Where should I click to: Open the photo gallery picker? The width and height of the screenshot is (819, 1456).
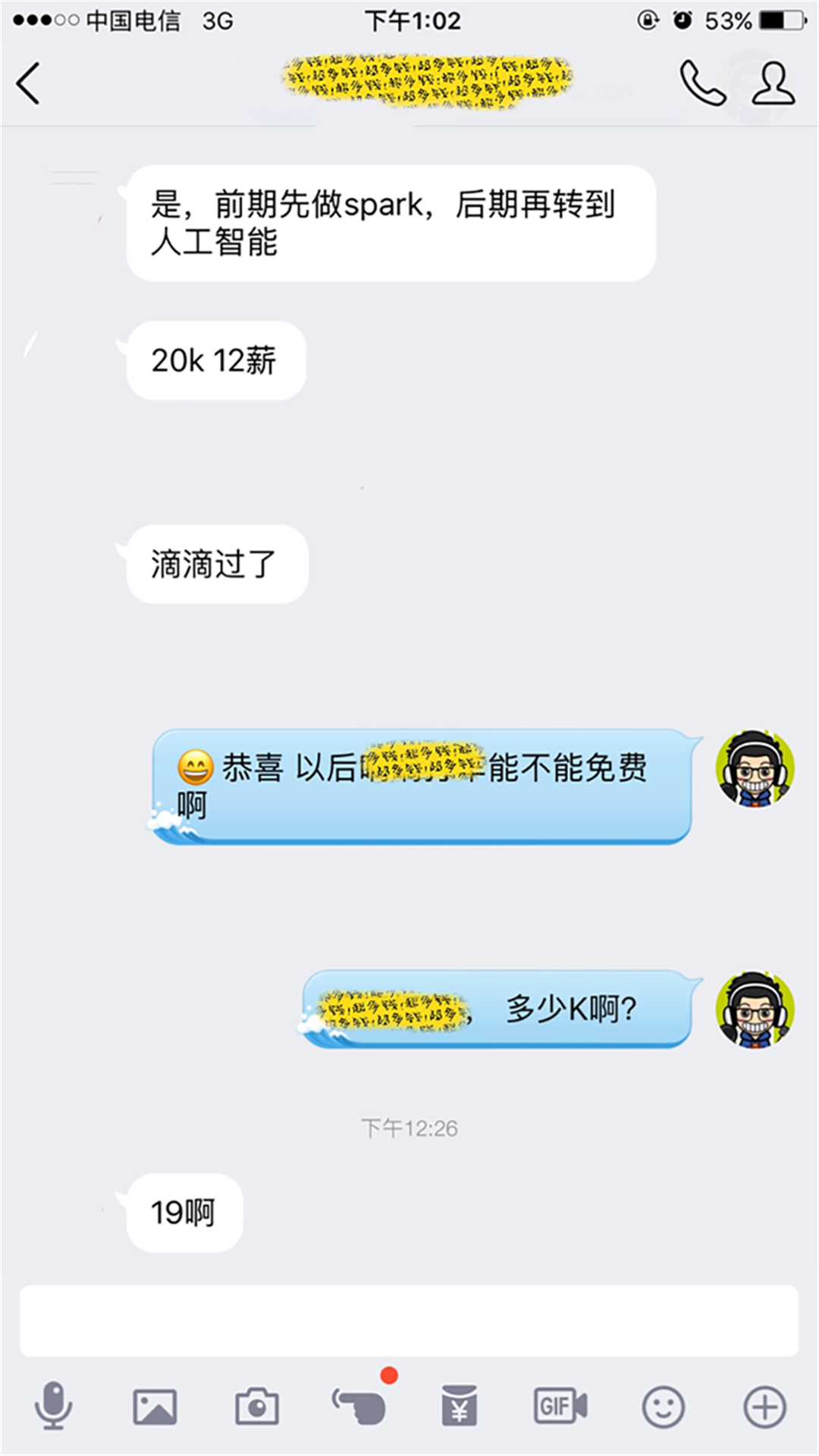coord(155,1407)
